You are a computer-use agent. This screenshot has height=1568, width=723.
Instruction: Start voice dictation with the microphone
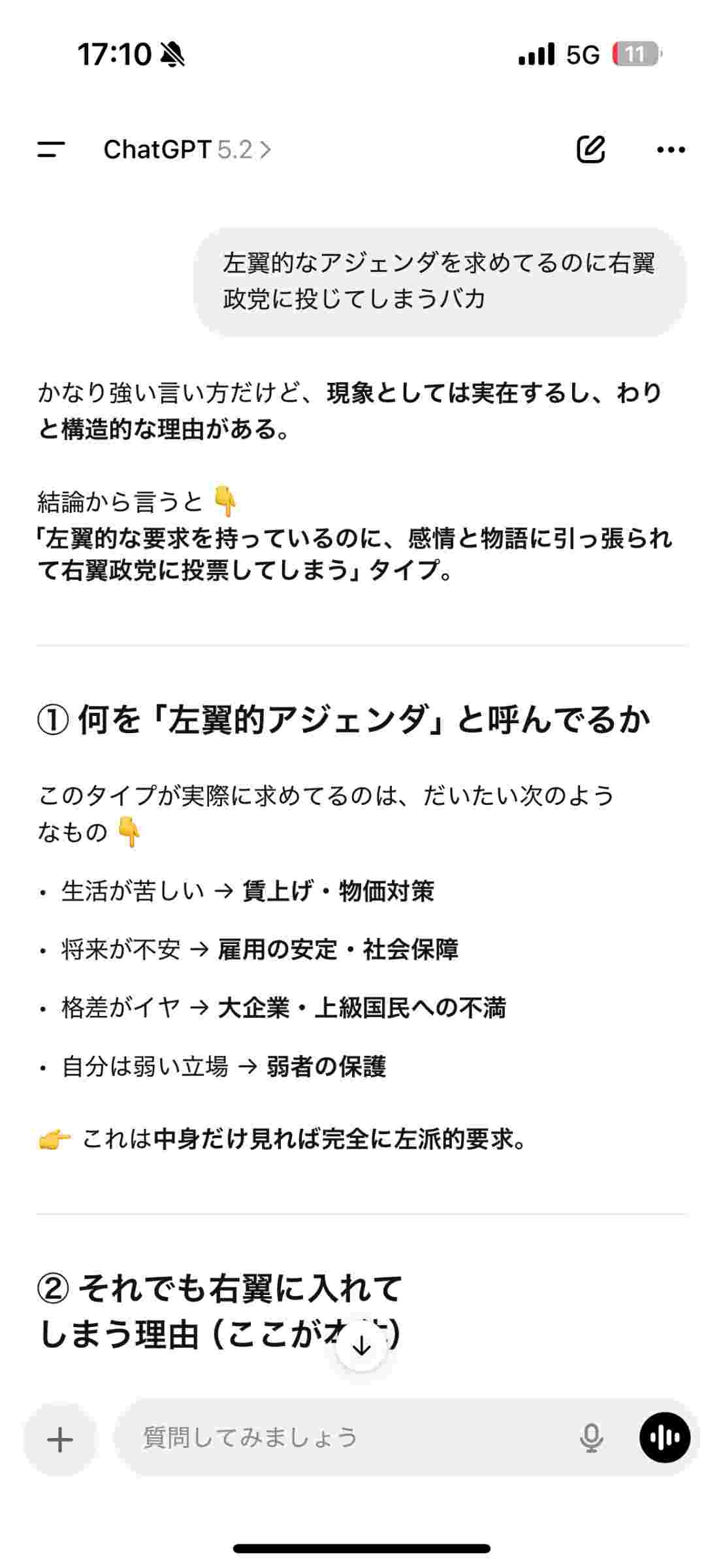(591, 1438)
